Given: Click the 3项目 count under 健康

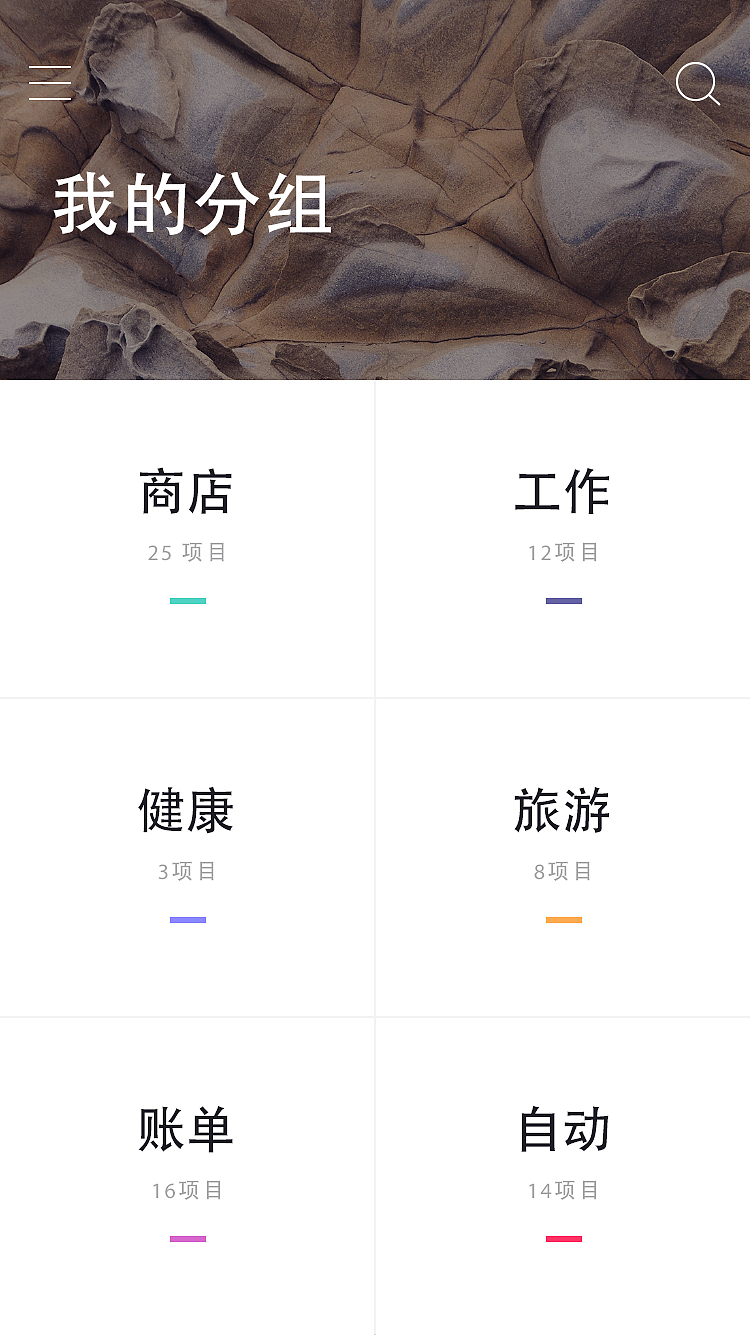Looking at the screenshot, I should pyautogui.click(x=187, y=872).
